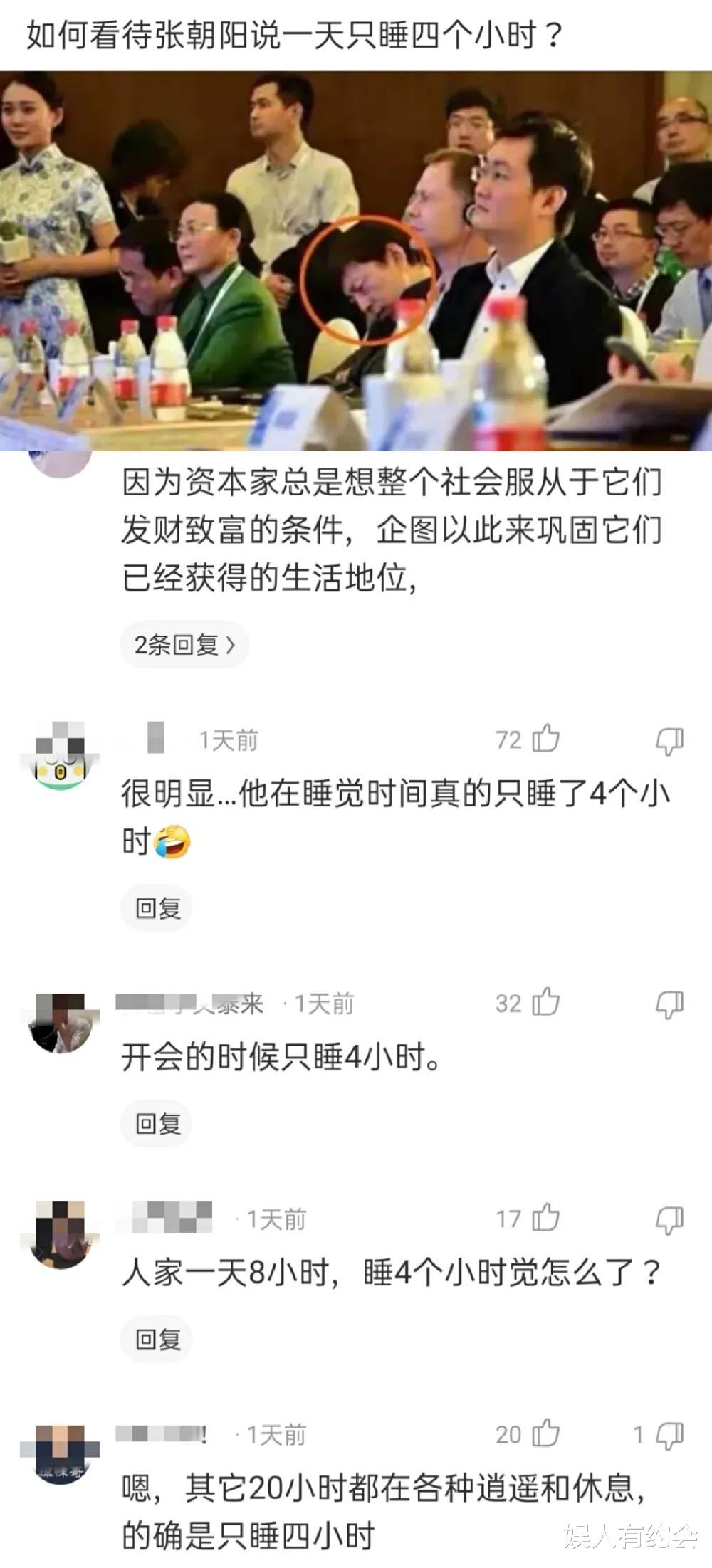Dislike the "很明显" comment
The height and width of the screenshot is (1568, 712).
pyautogui.click(x=669, y=740)
